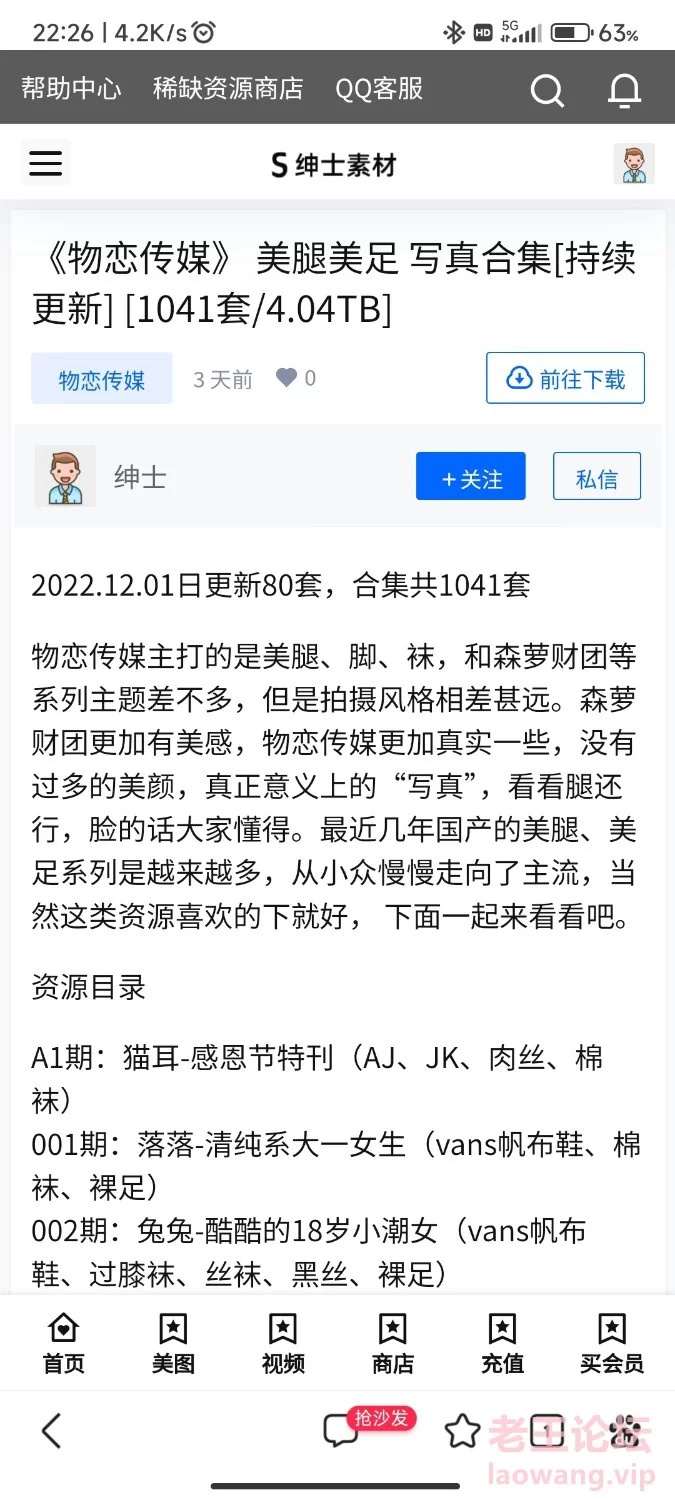Send 私信 to the author

(597, 478)
